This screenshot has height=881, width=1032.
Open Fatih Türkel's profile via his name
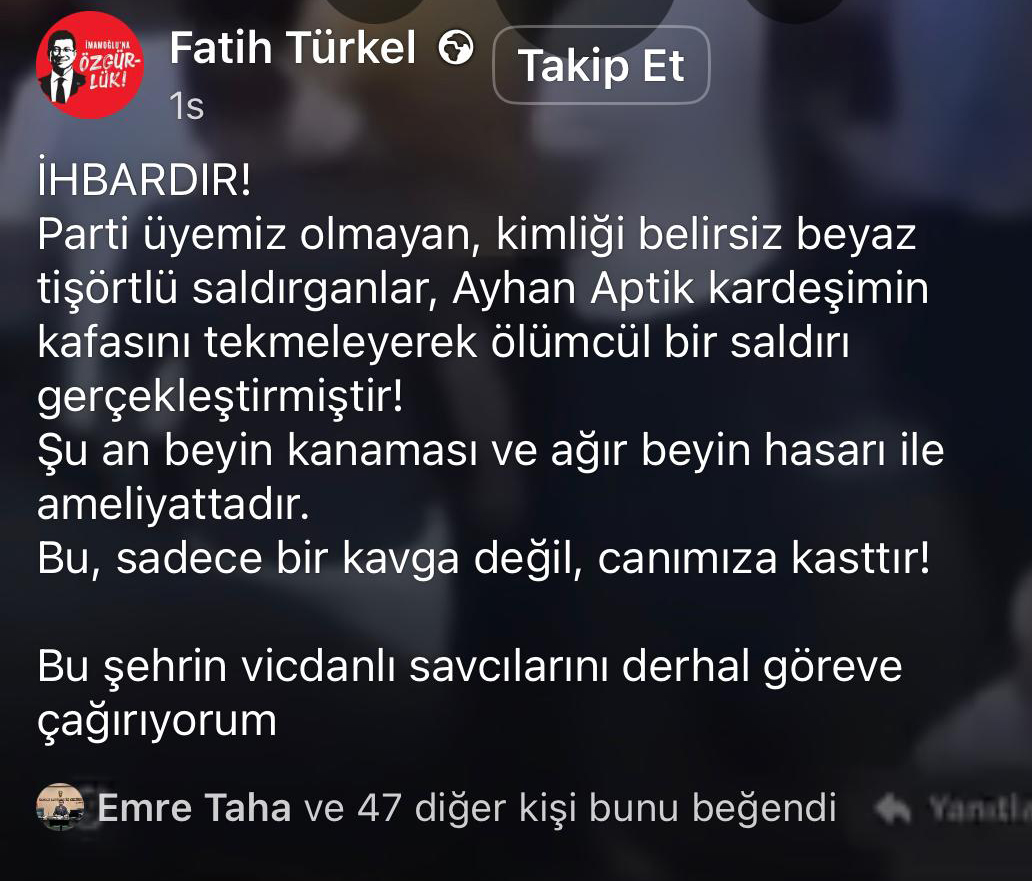click(293, 48)
